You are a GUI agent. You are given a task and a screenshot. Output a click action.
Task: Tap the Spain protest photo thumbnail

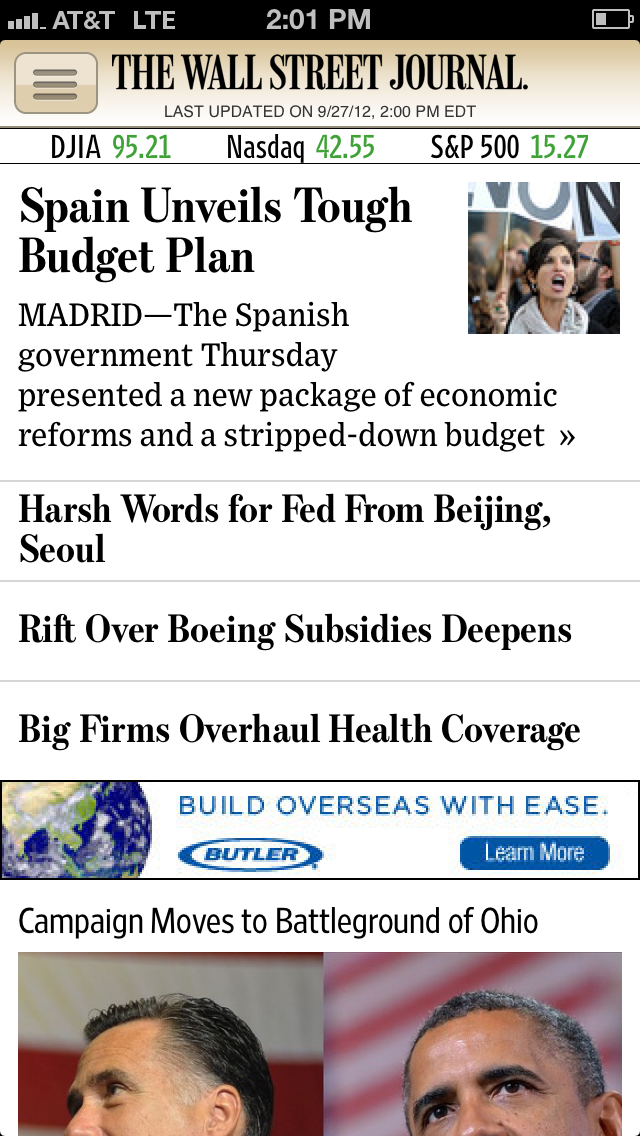pyautogui.click(x=543, y=258)
